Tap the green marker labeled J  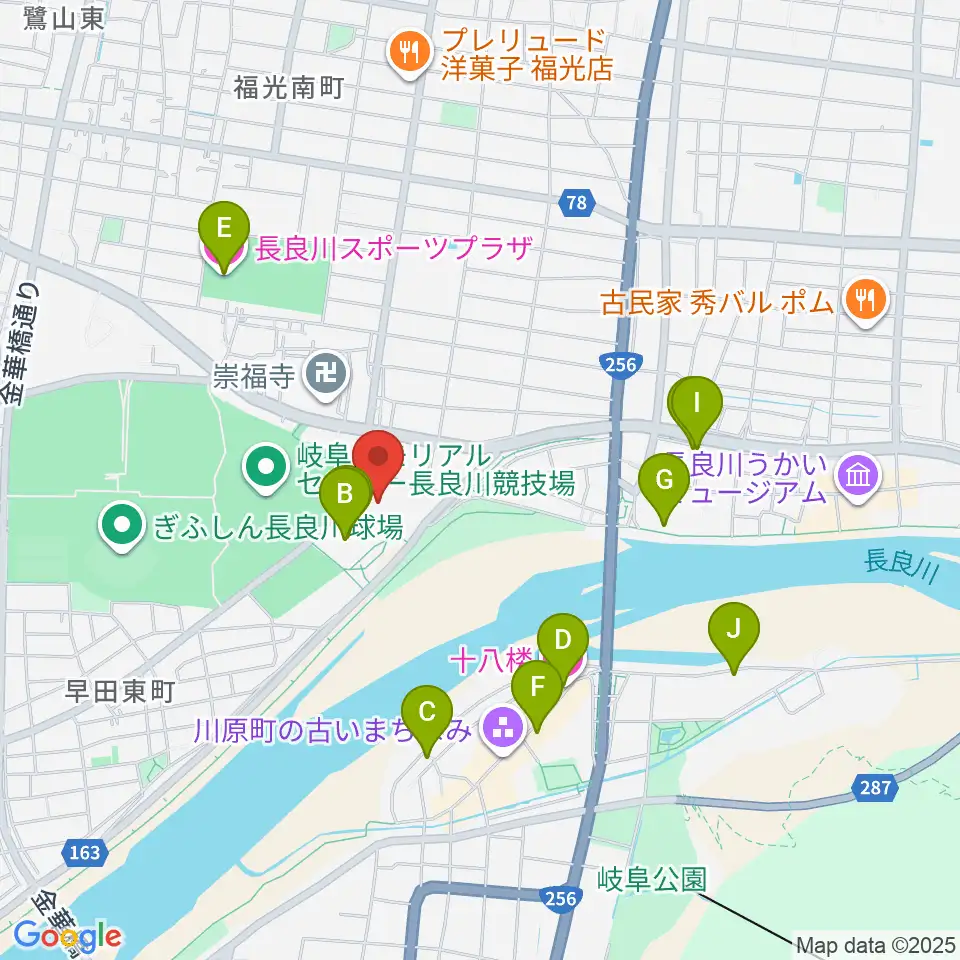[x=733, y=638]
